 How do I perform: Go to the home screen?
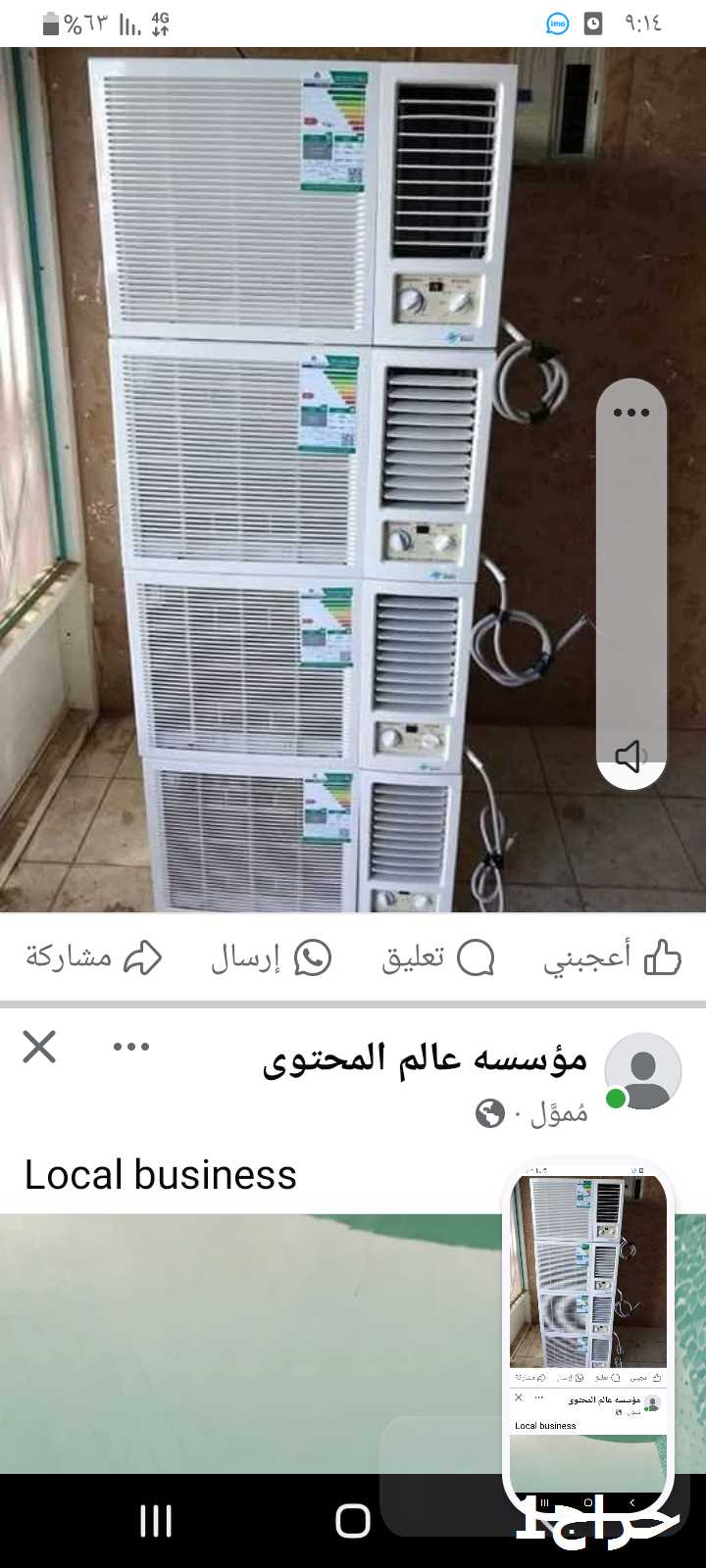tap(352, 1521)
